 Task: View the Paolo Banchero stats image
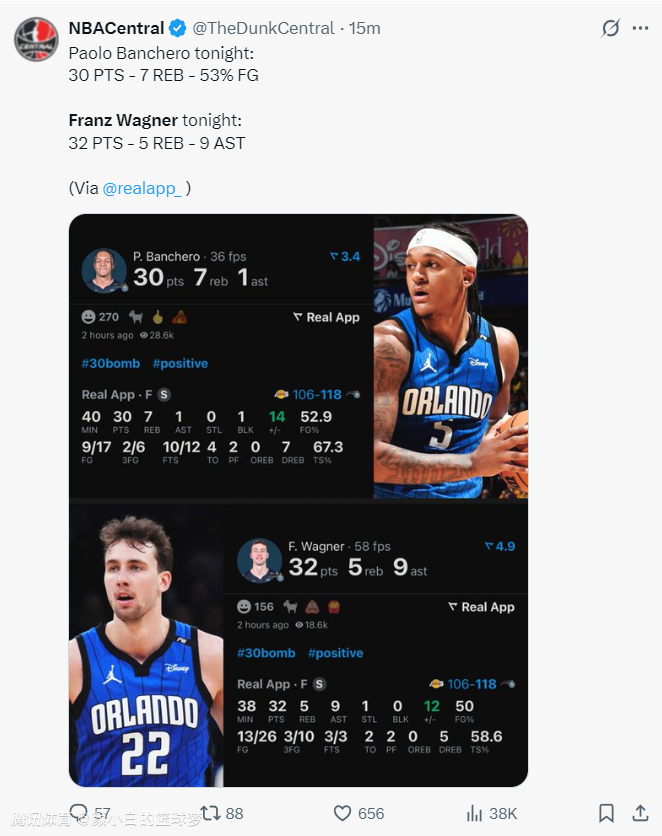tap(298, 356)
